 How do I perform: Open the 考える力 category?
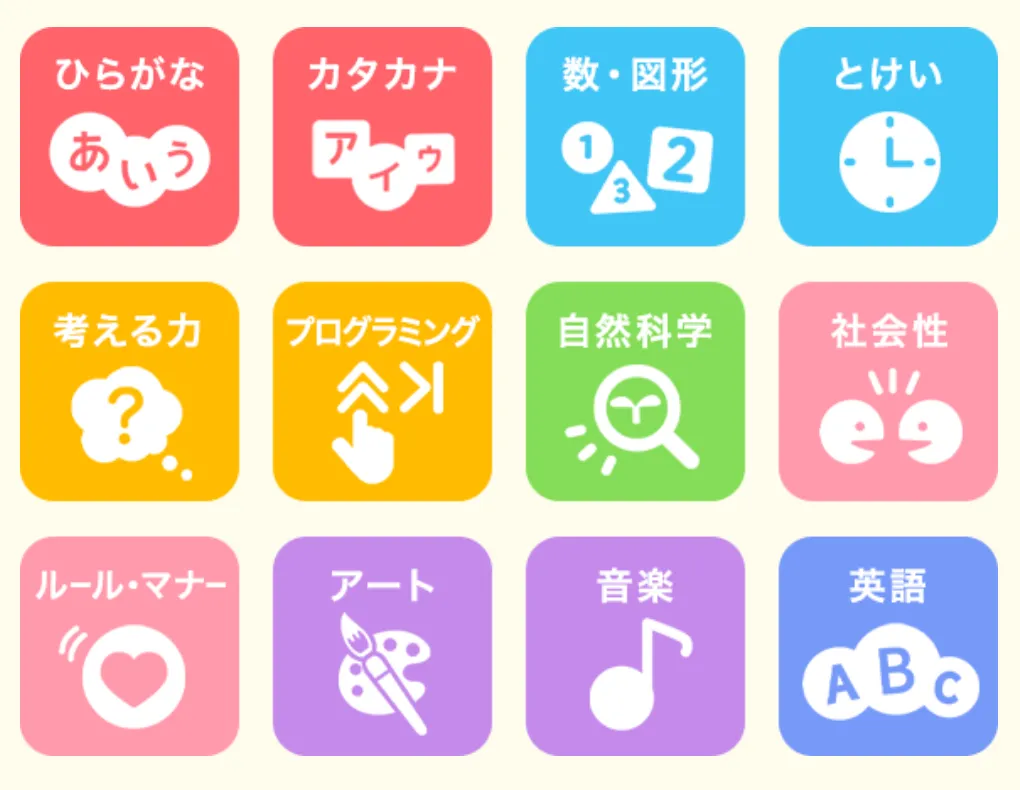tap(129, 391)
